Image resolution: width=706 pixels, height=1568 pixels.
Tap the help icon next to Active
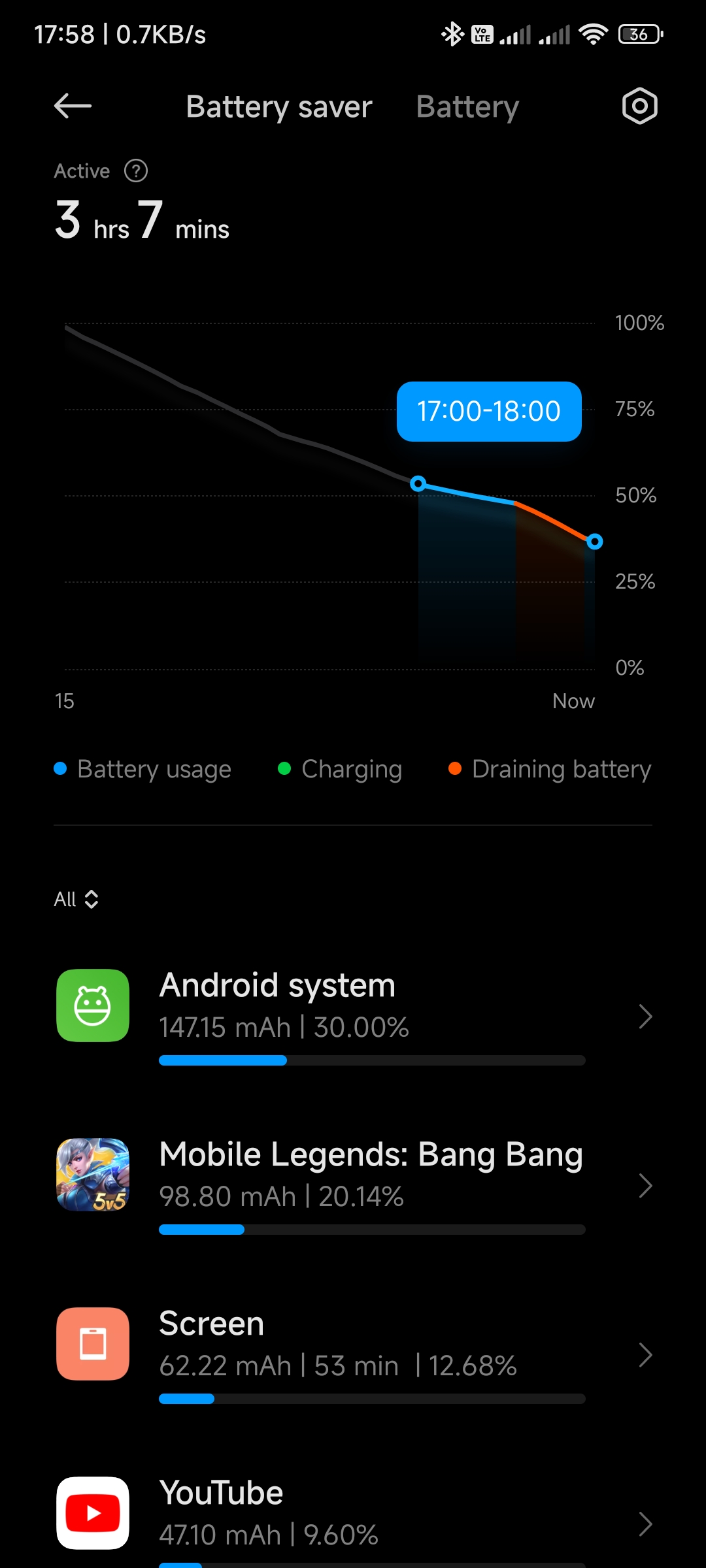(x=136, y=171)
